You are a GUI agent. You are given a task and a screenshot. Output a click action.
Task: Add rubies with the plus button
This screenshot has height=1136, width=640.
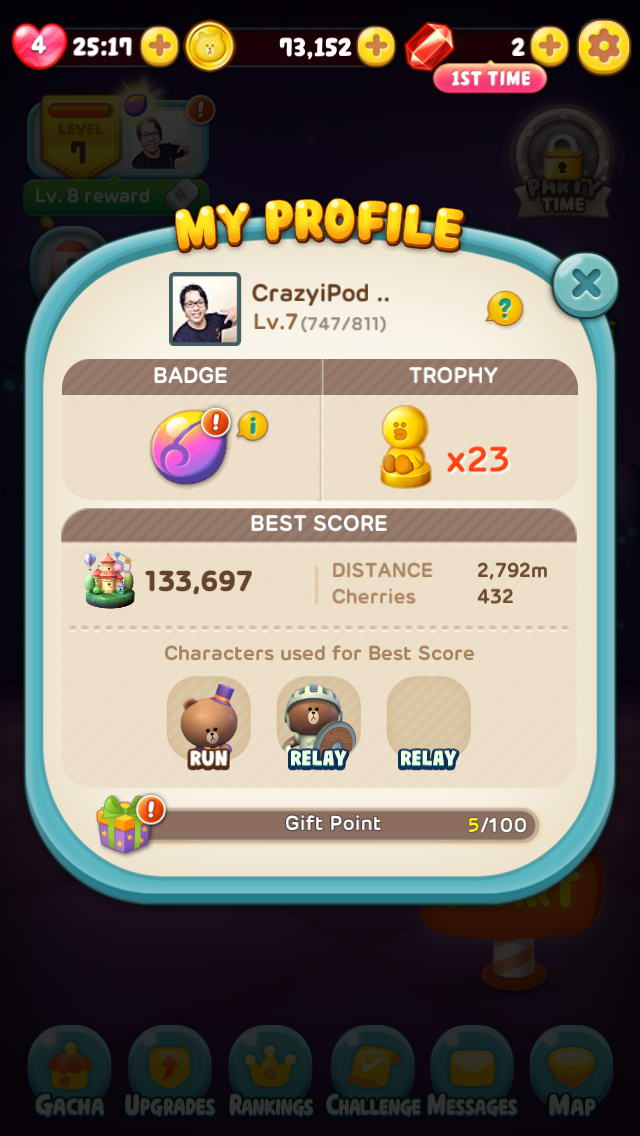click(549, 46)
